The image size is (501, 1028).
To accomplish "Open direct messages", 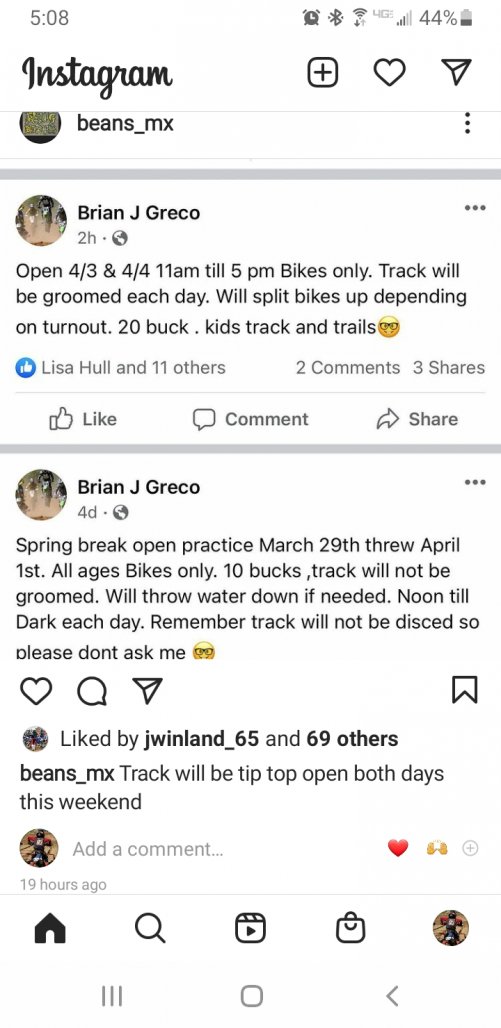I will click(457, 72).
